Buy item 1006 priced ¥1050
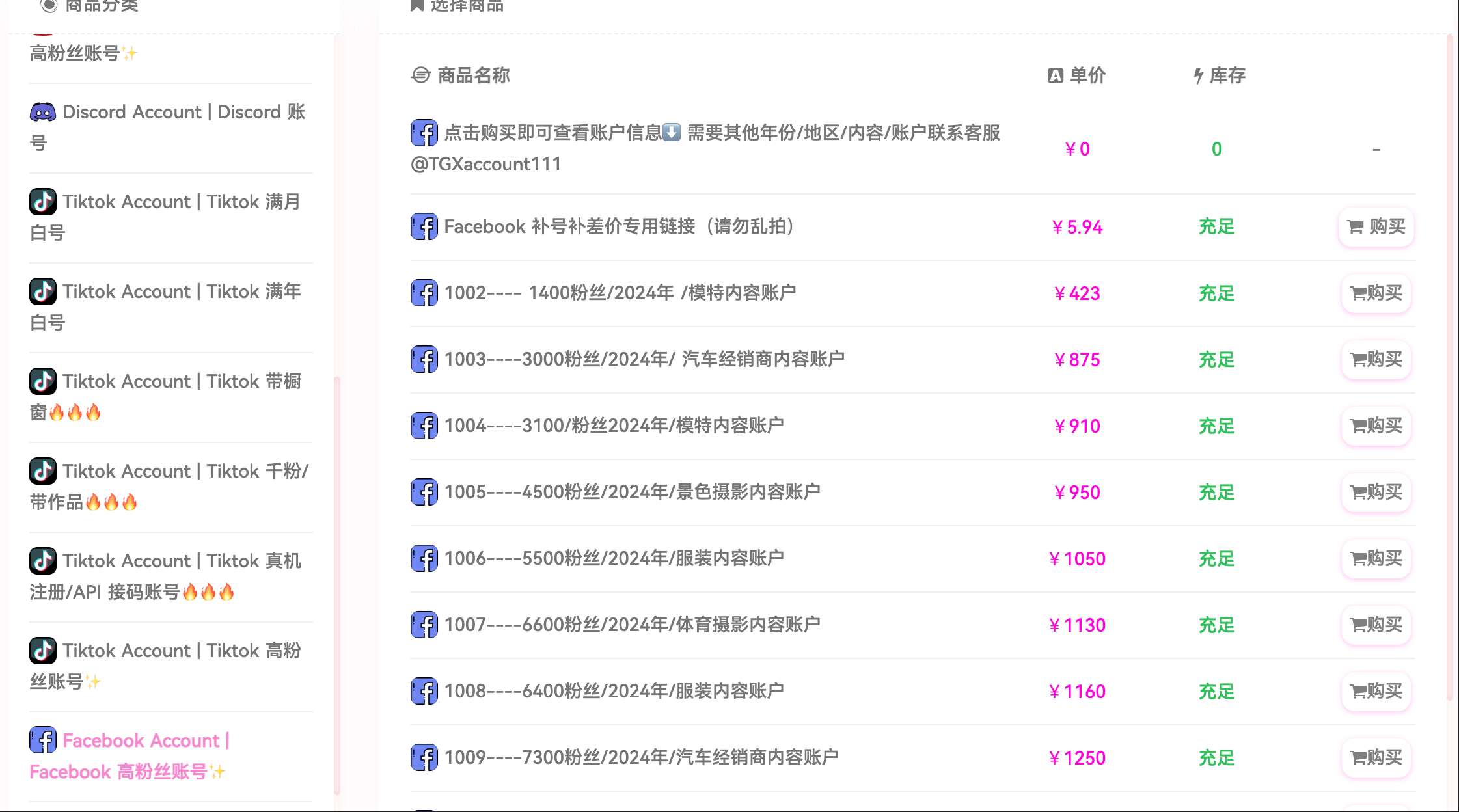The width and height of the screenshot is (1459, 812). pos(1376,558)
